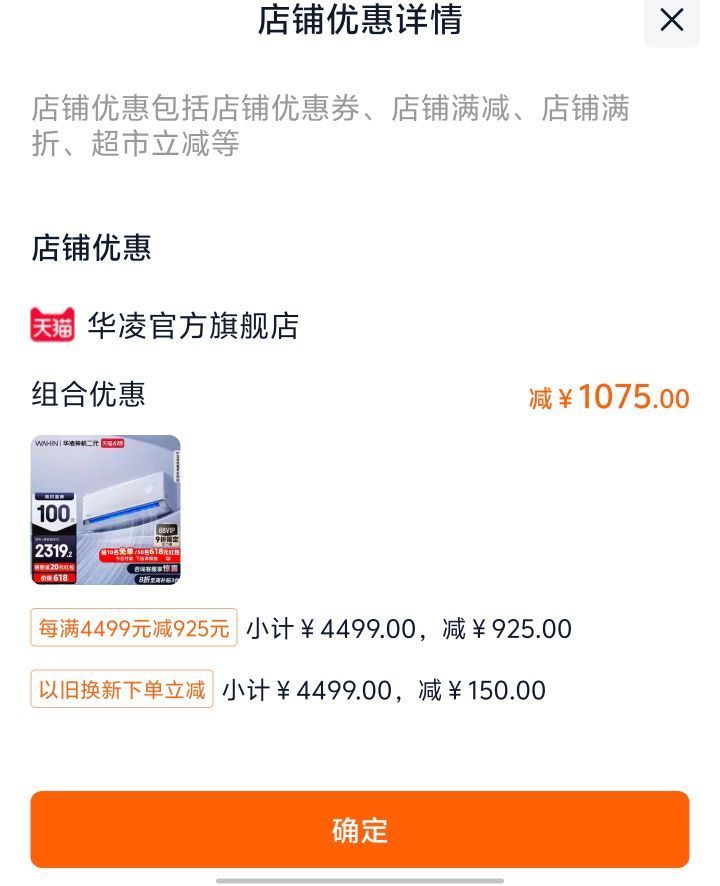Viewport: 720px width, 886px height.
Task: Open the air conditioner product thumbnail
Action: pos(106,509)
